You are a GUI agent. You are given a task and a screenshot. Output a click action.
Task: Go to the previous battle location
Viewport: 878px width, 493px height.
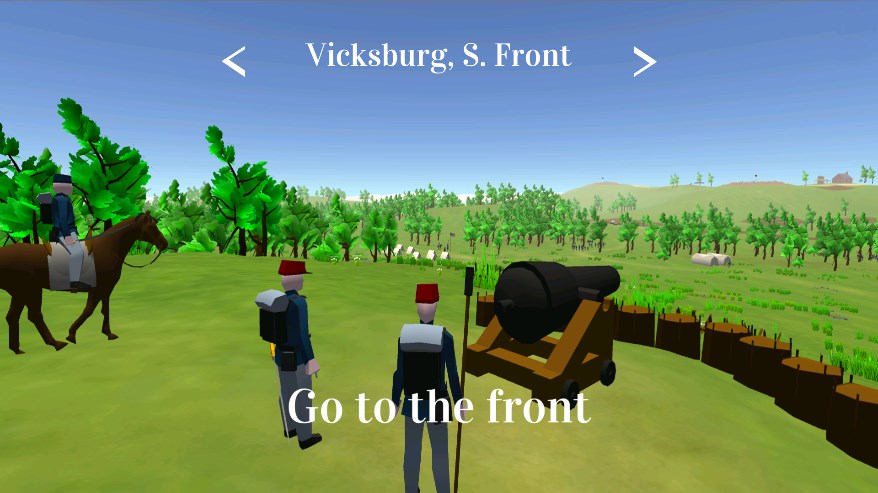point(234,62)
